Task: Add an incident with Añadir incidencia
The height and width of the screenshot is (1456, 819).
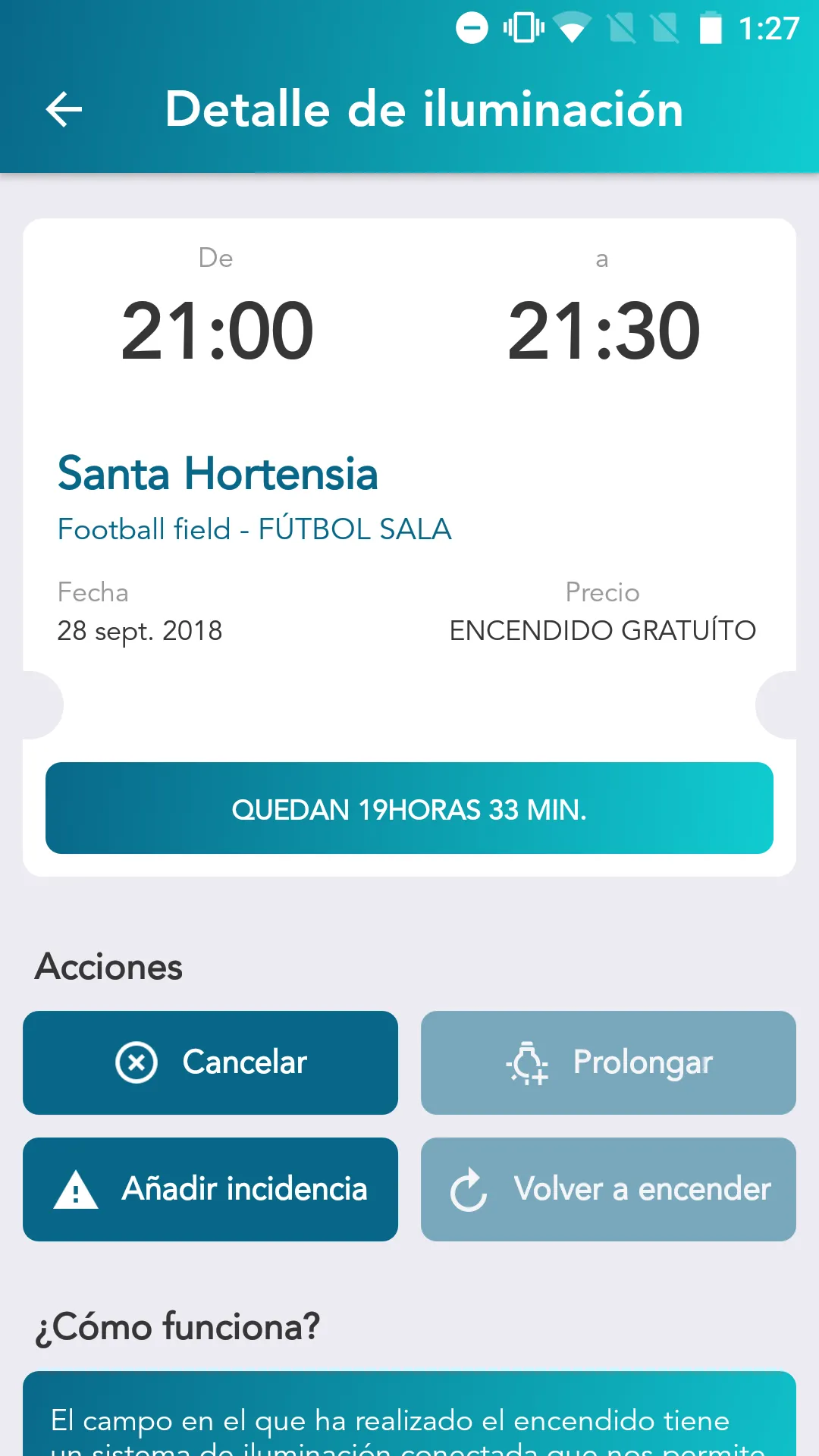Action: (210, 1189)
